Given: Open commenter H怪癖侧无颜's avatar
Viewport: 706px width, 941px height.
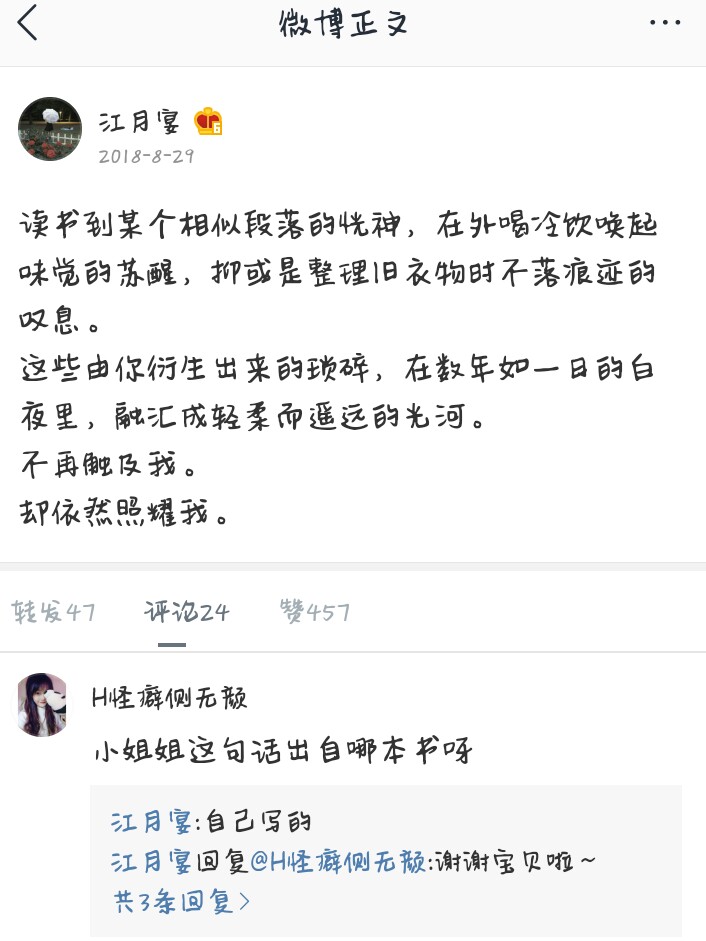Looking at the screenshot, I should pyautogui.click(x=42, y=705).
